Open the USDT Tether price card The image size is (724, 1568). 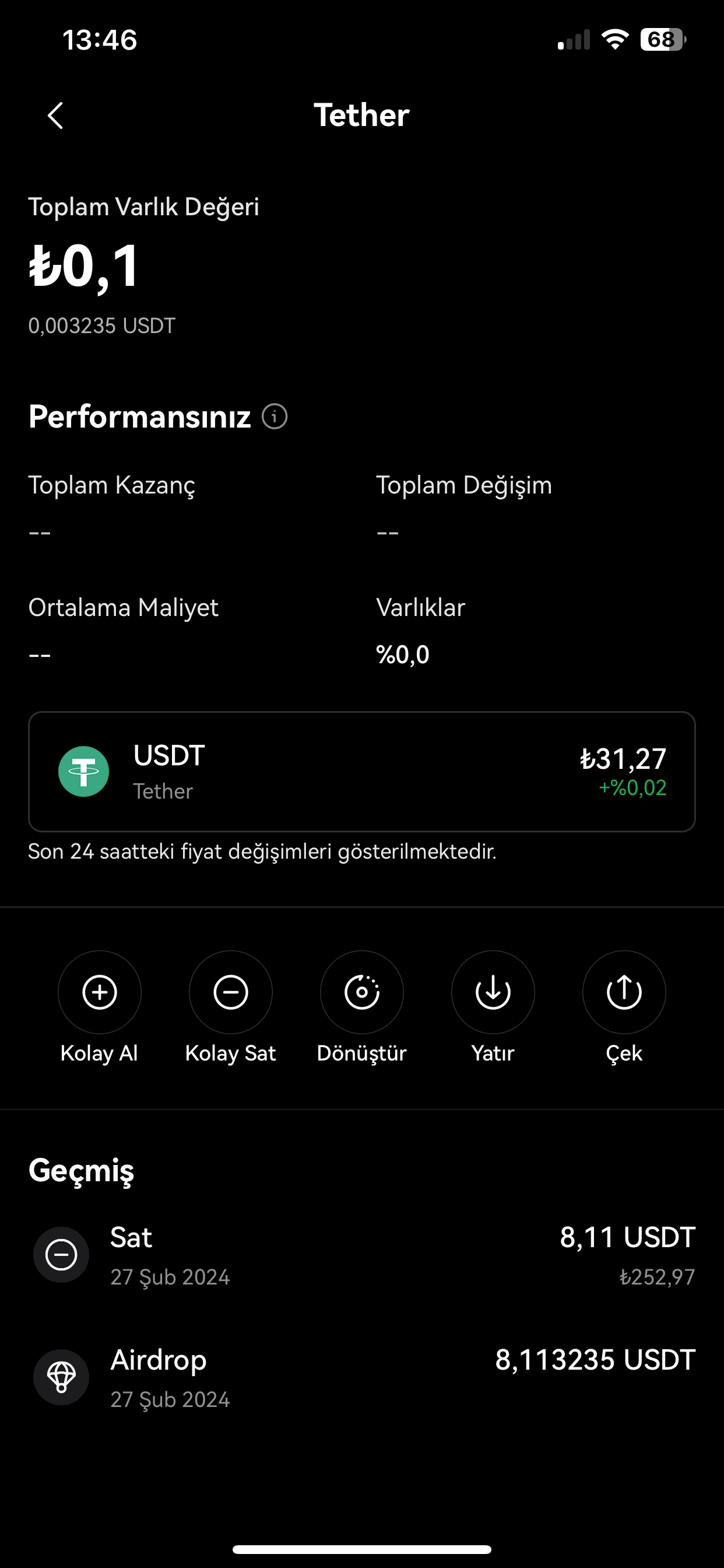point(362,771)
